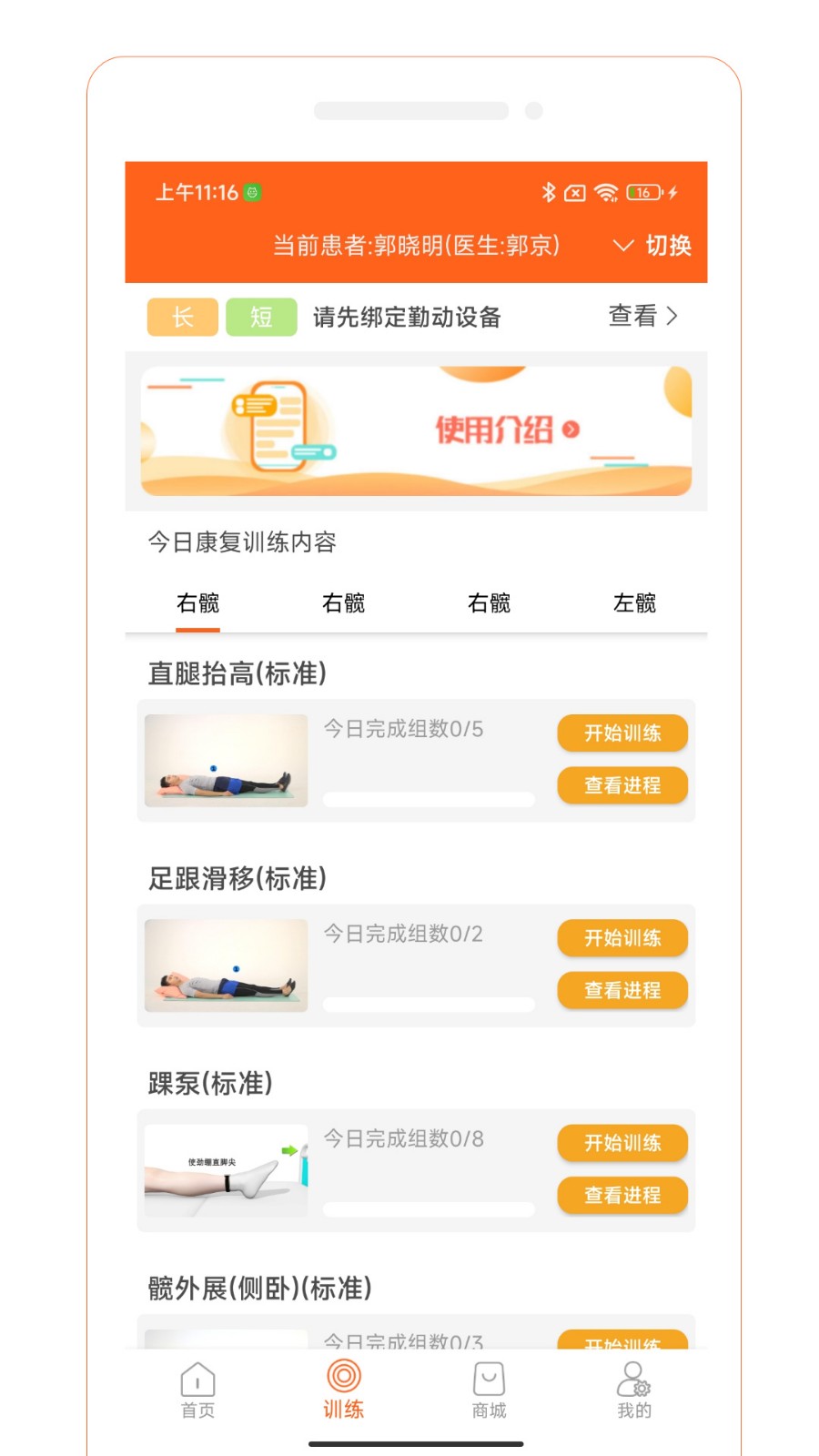Screen dimensions: 819x1456
Task: Select the 长 option
Action: 181,317
